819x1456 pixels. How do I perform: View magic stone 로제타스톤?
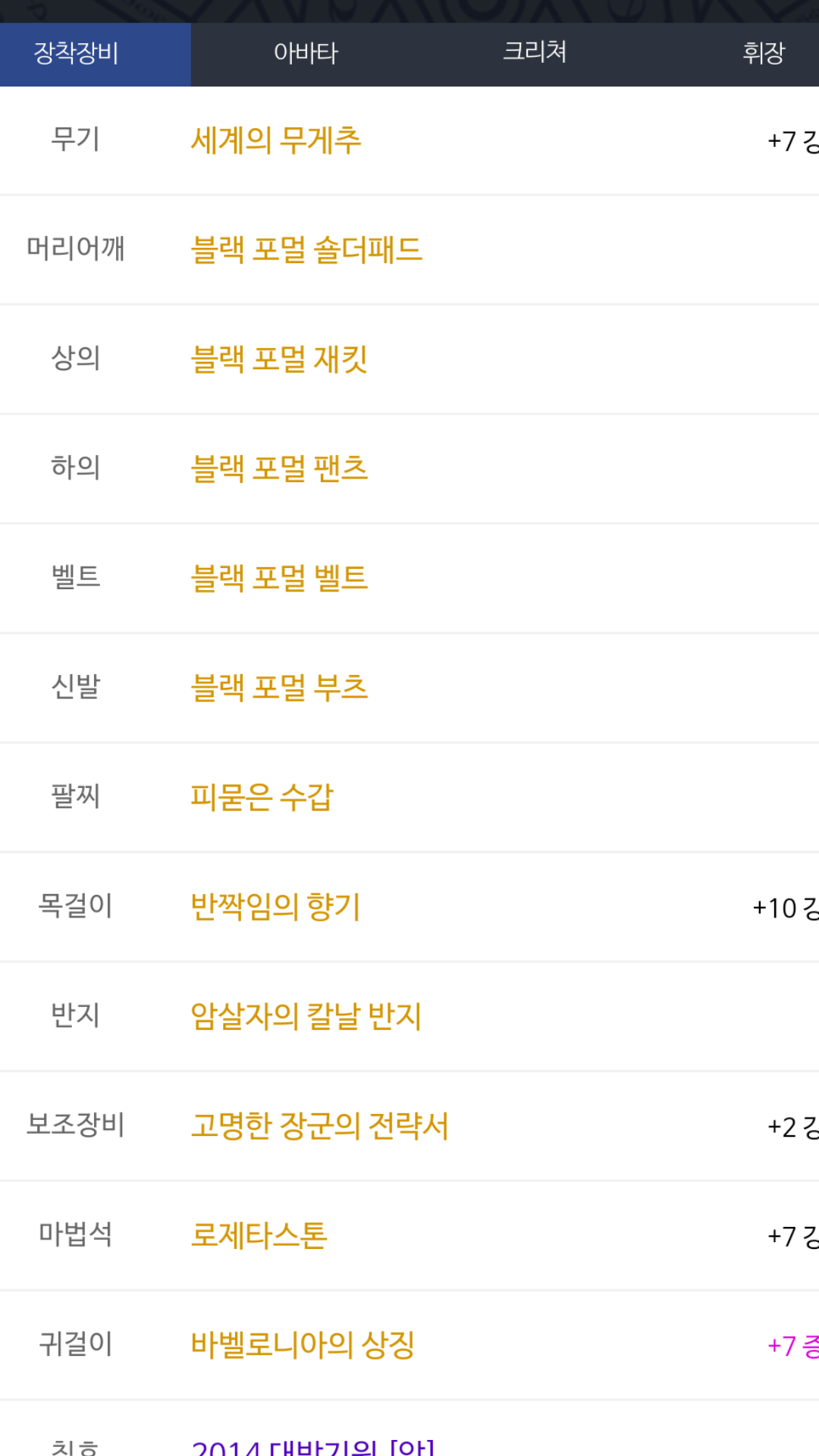[x=259, y=1235]
